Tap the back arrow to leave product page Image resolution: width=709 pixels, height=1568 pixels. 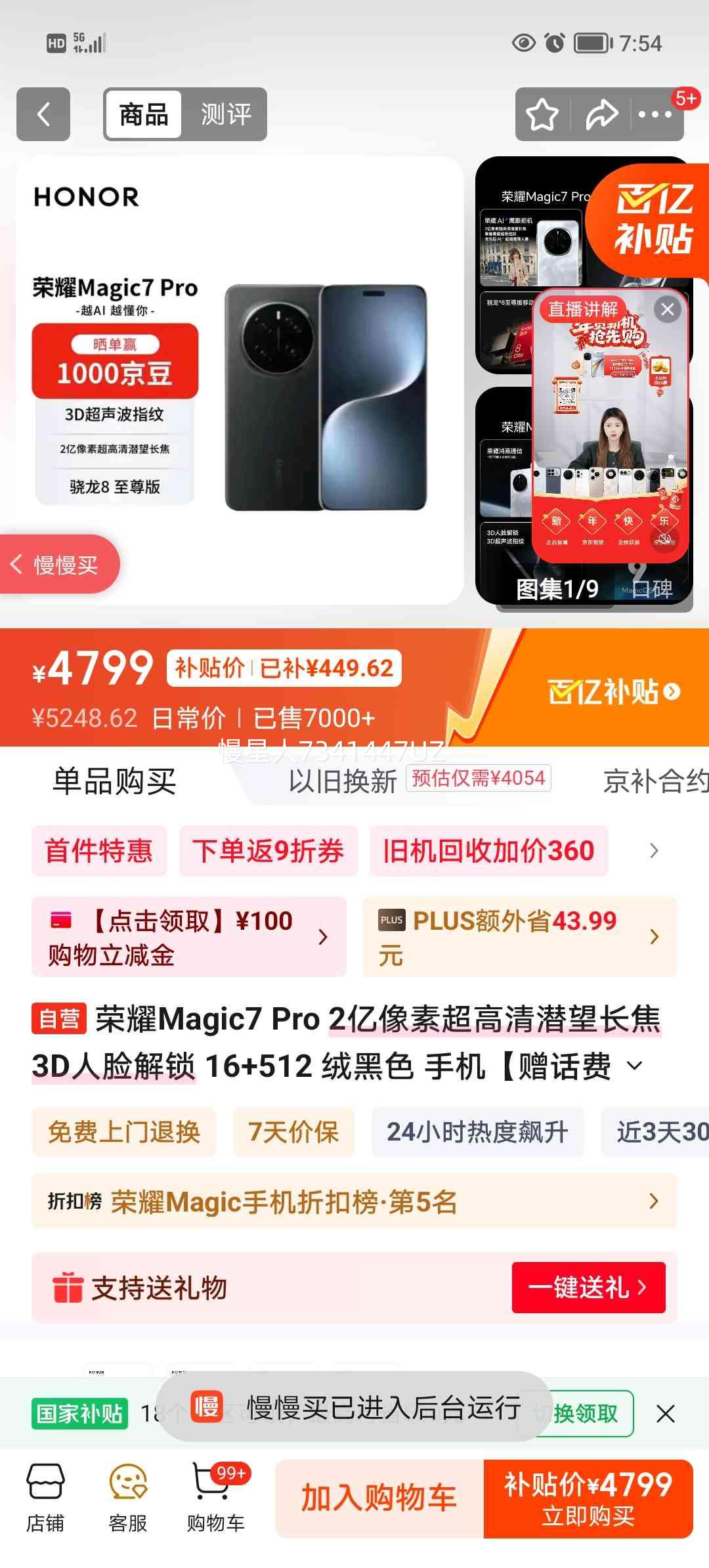pyautogui.click(x=43, y=114)
